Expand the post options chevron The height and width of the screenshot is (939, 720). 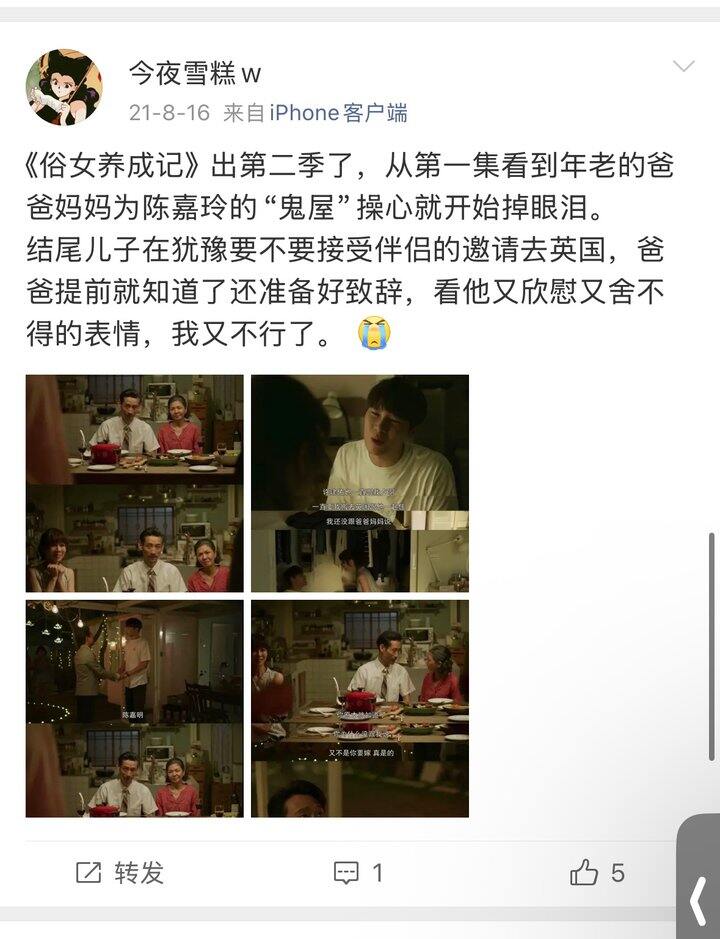pos(683,65)
